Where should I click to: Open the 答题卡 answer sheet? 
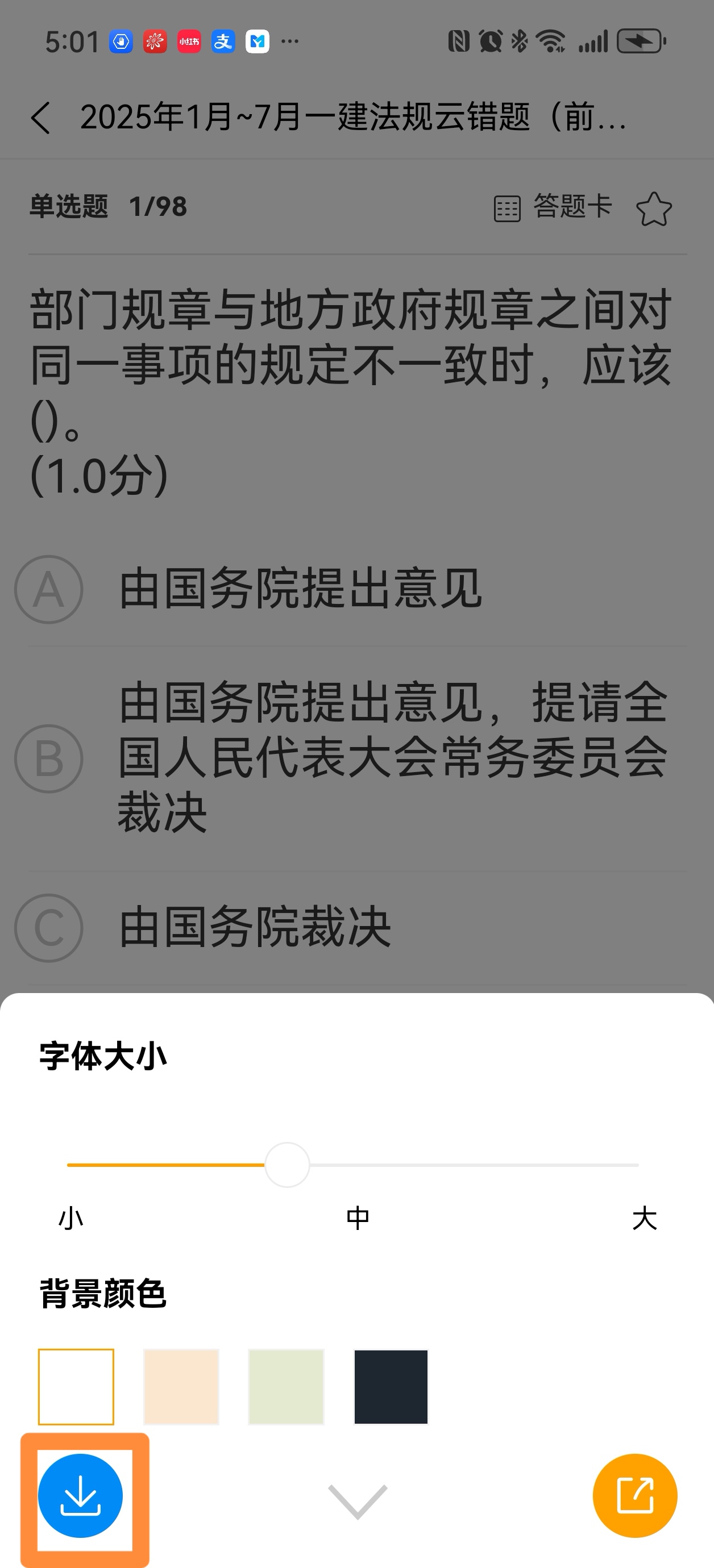(x=553, y=207)
